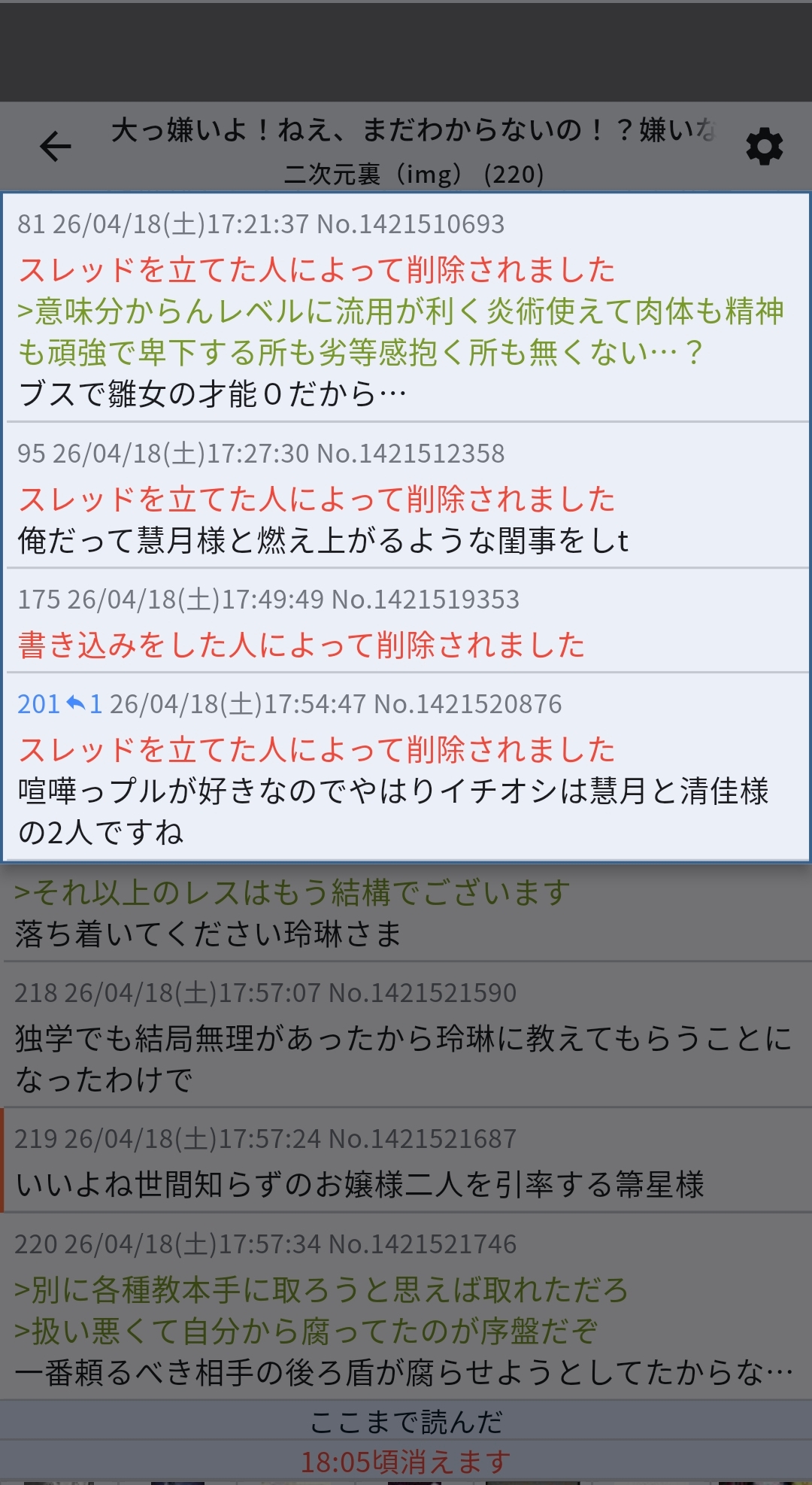
Task: Select post 95 in the popup
Action: [406, 497]
